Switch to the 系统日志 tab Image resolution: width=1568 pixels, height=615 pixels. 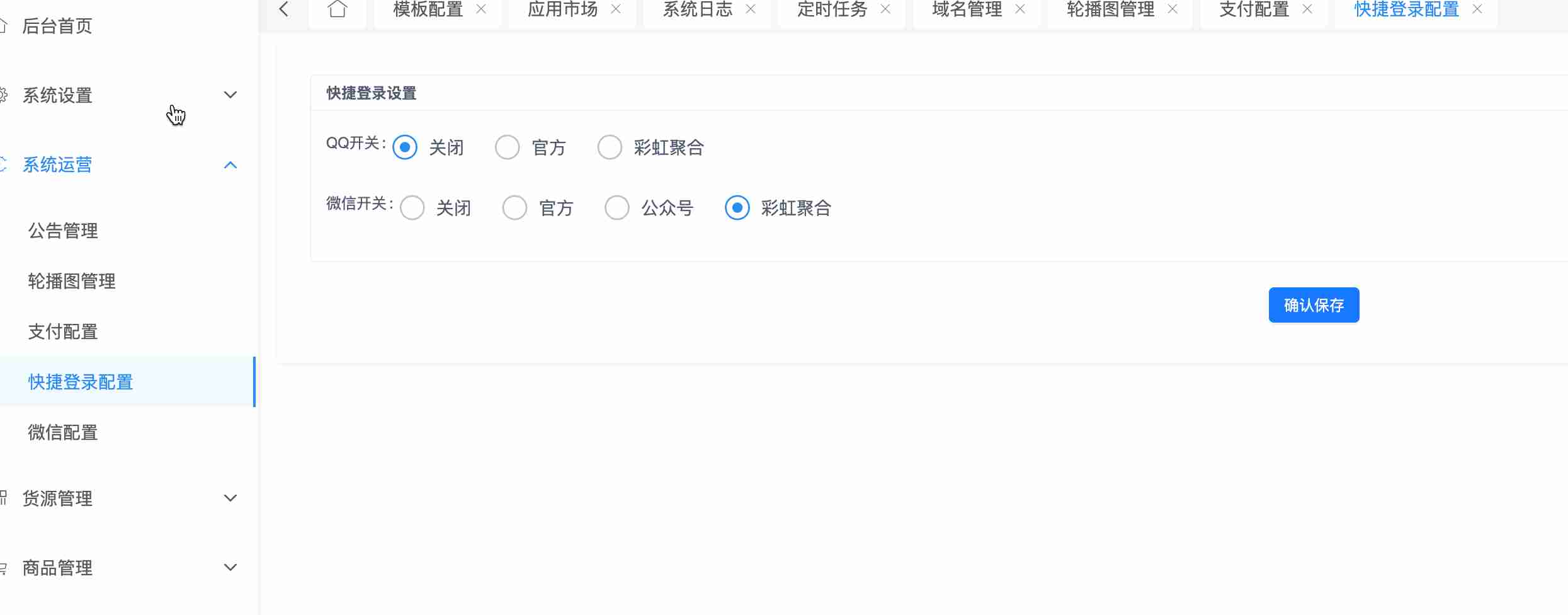[697, 9]
